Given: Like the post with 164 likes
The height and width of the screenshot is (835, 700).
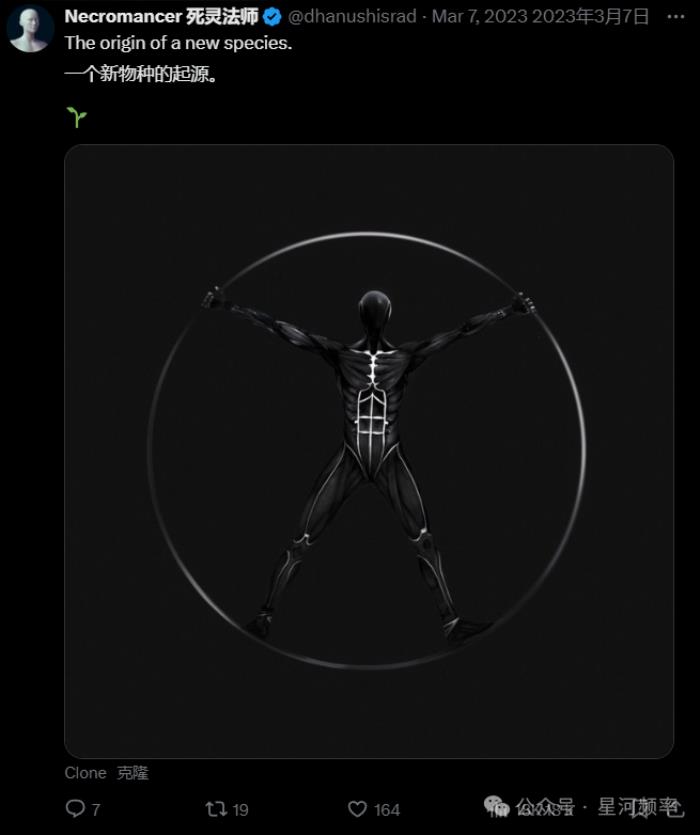Looking at the screenshot, I should (x=357, y=808).
